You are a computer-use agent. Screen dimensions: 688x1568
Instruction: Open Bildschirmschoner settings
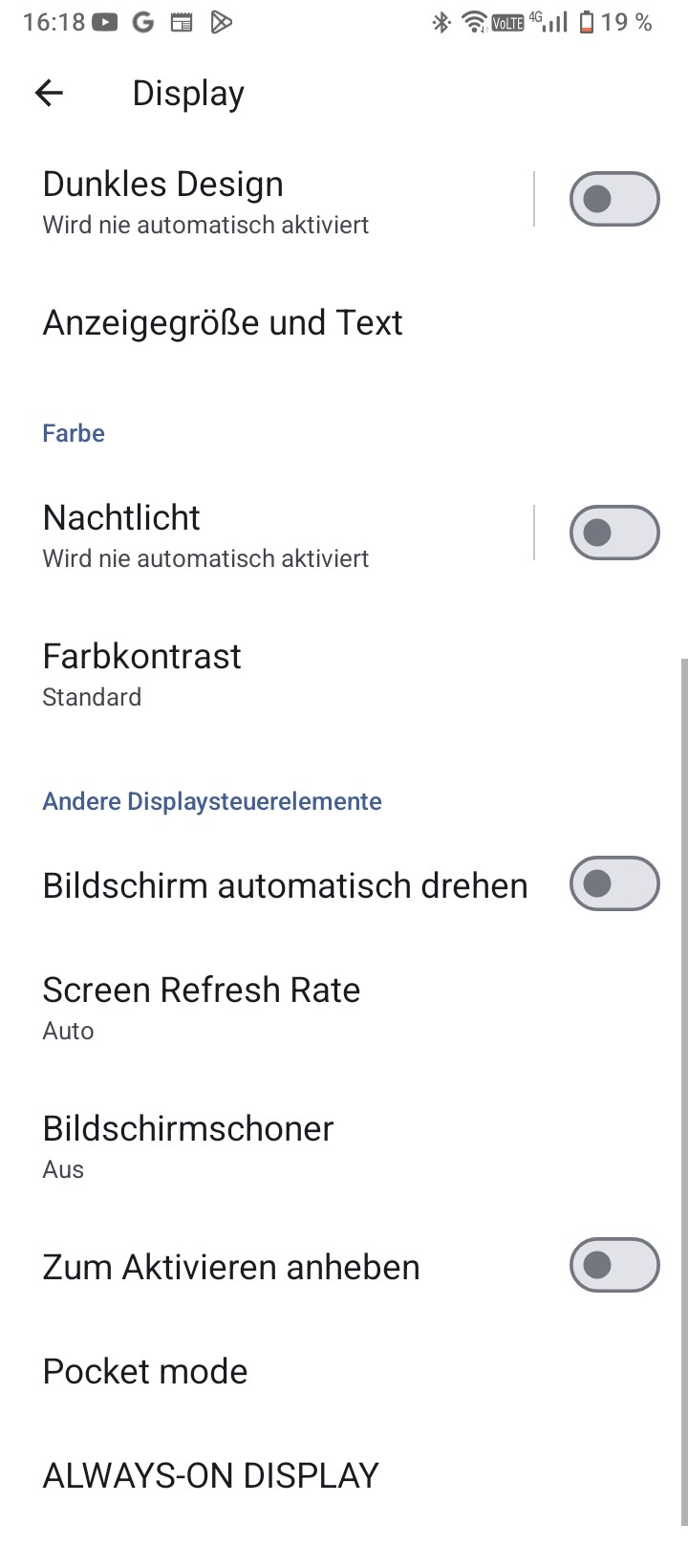point(188,1146)
